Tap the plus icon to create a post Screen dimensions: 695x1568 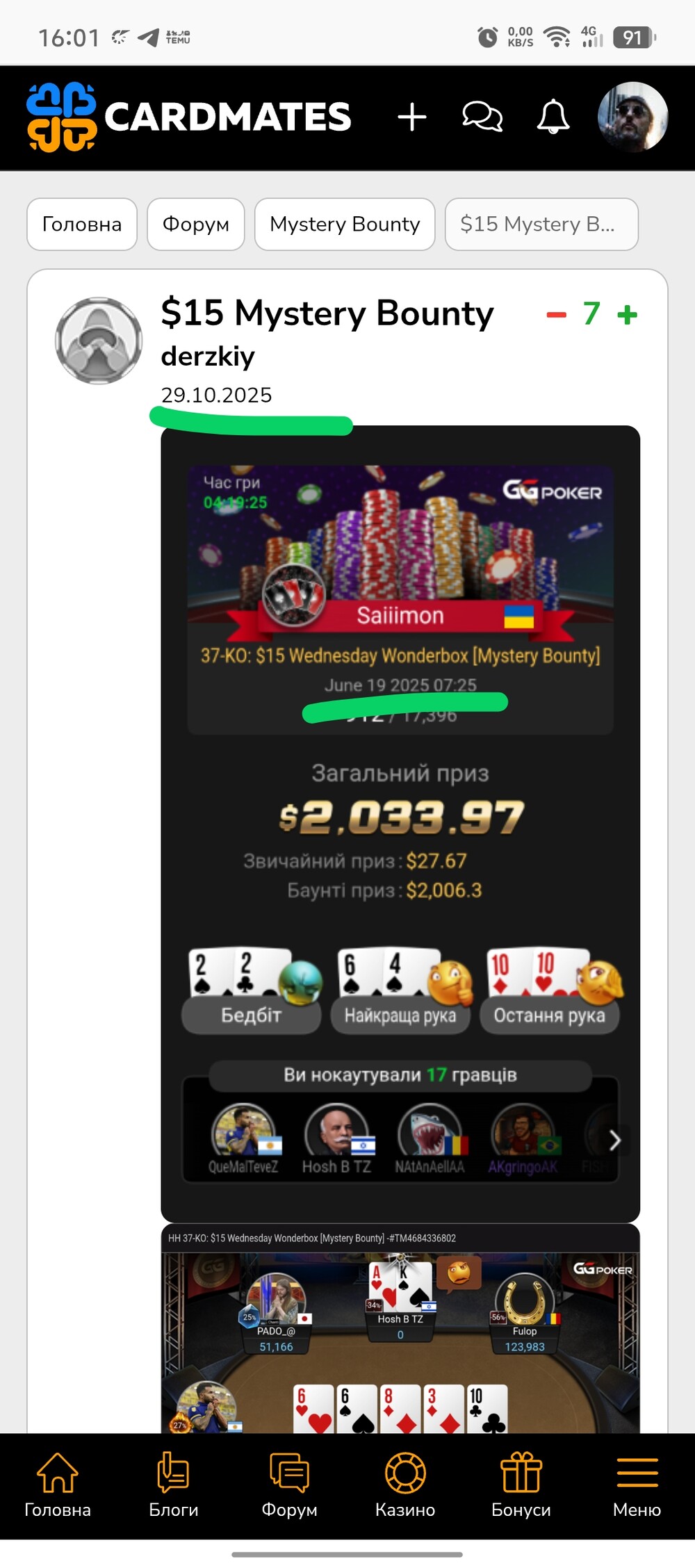411,117
